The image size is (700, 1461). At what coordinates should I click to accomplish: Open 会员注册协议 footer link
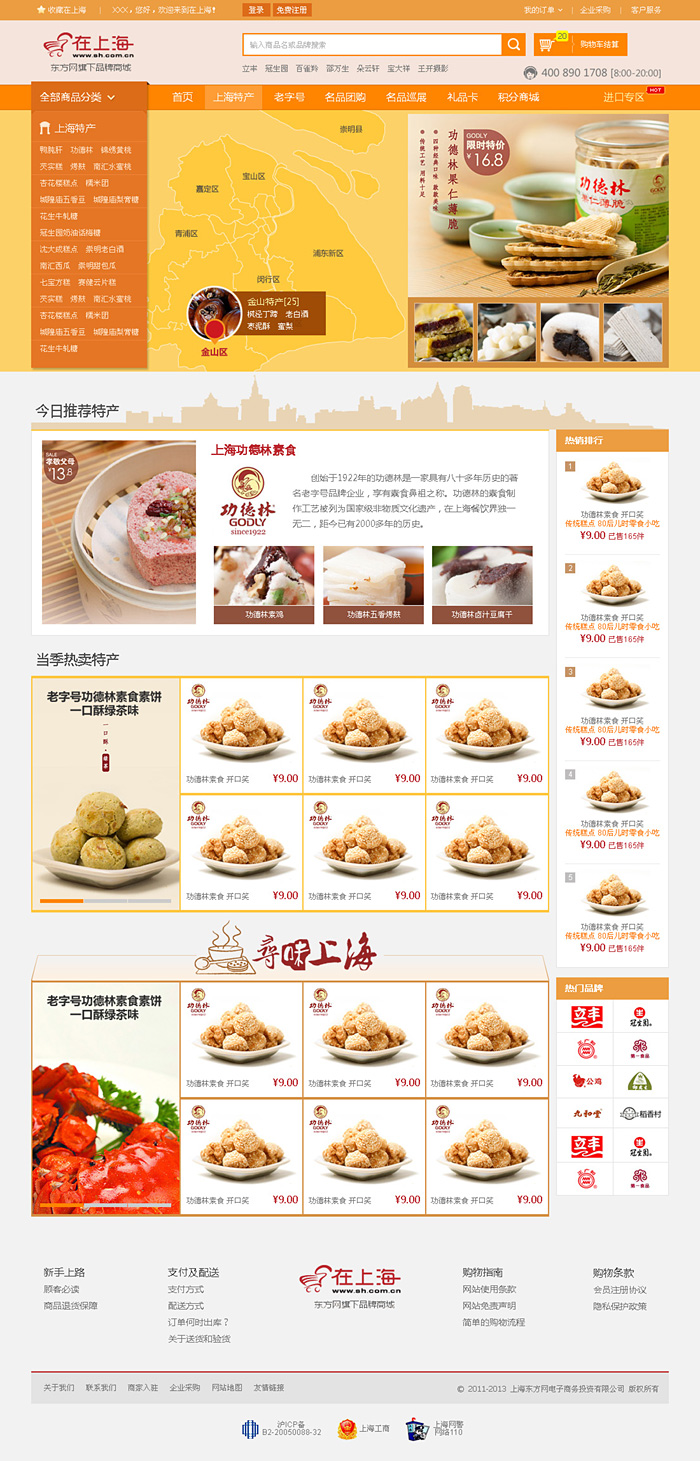pos(619,1289)
